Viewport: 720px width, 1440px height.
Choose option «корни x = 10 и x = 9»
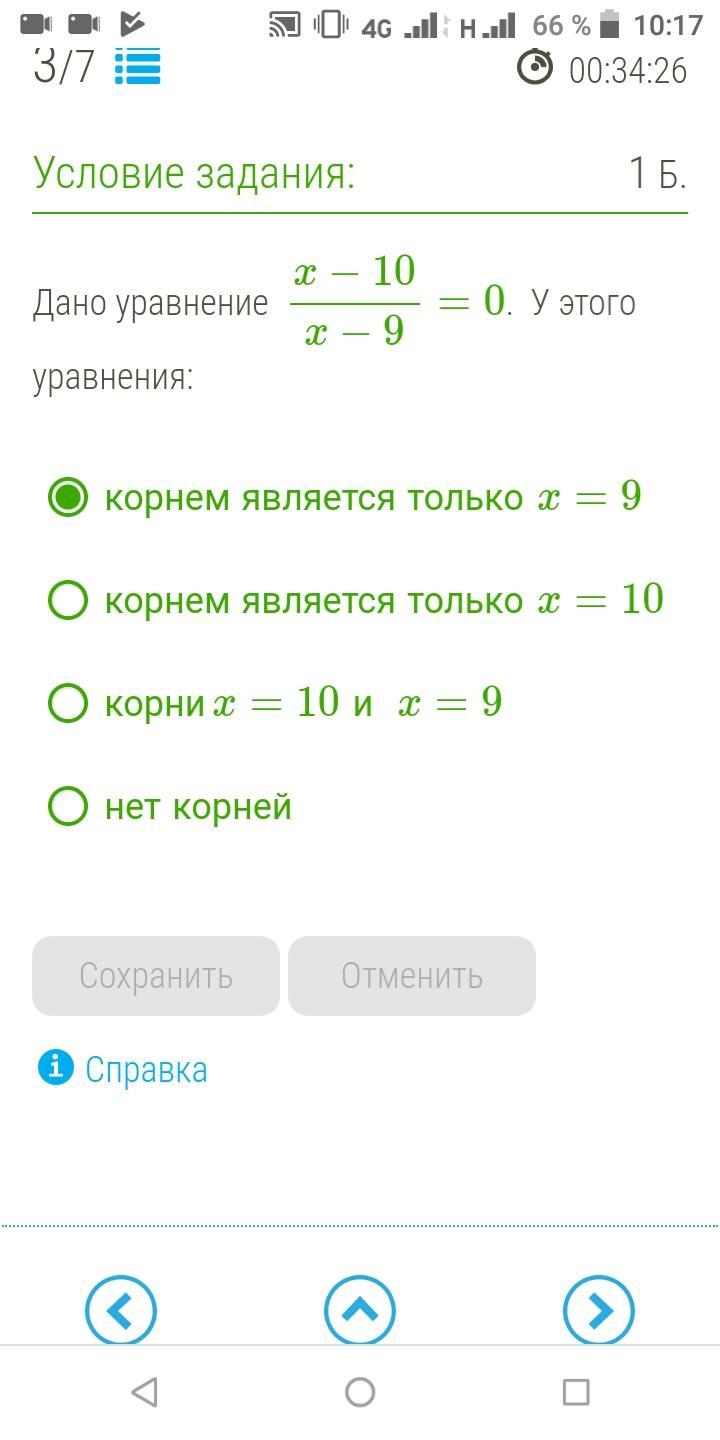coord(275,703)
